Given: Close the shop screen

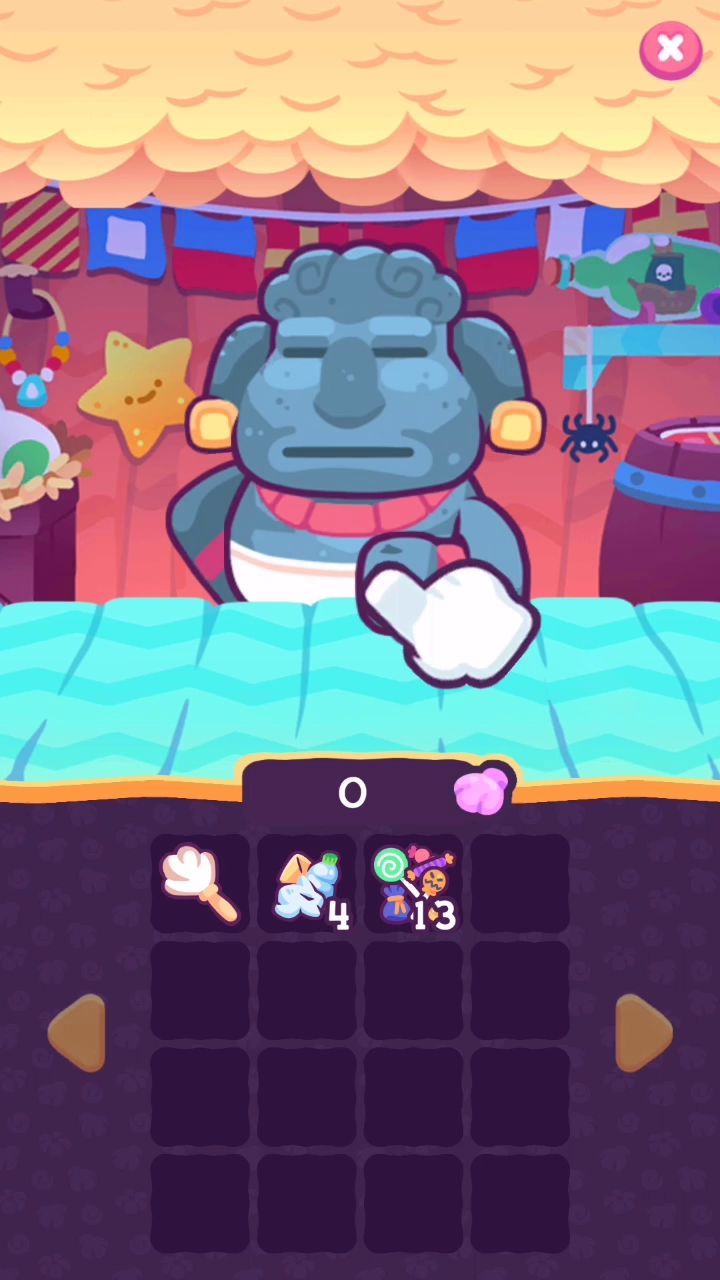Looking at the screenshot, I should [670, 49].
